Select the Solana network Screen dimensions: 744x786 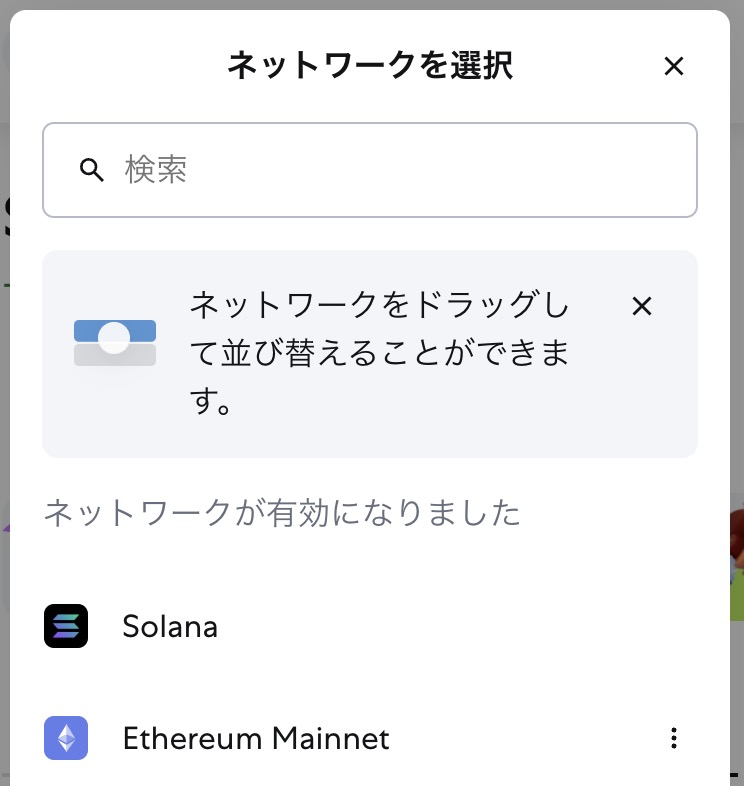pyautogui.click(x=170, y=627)
